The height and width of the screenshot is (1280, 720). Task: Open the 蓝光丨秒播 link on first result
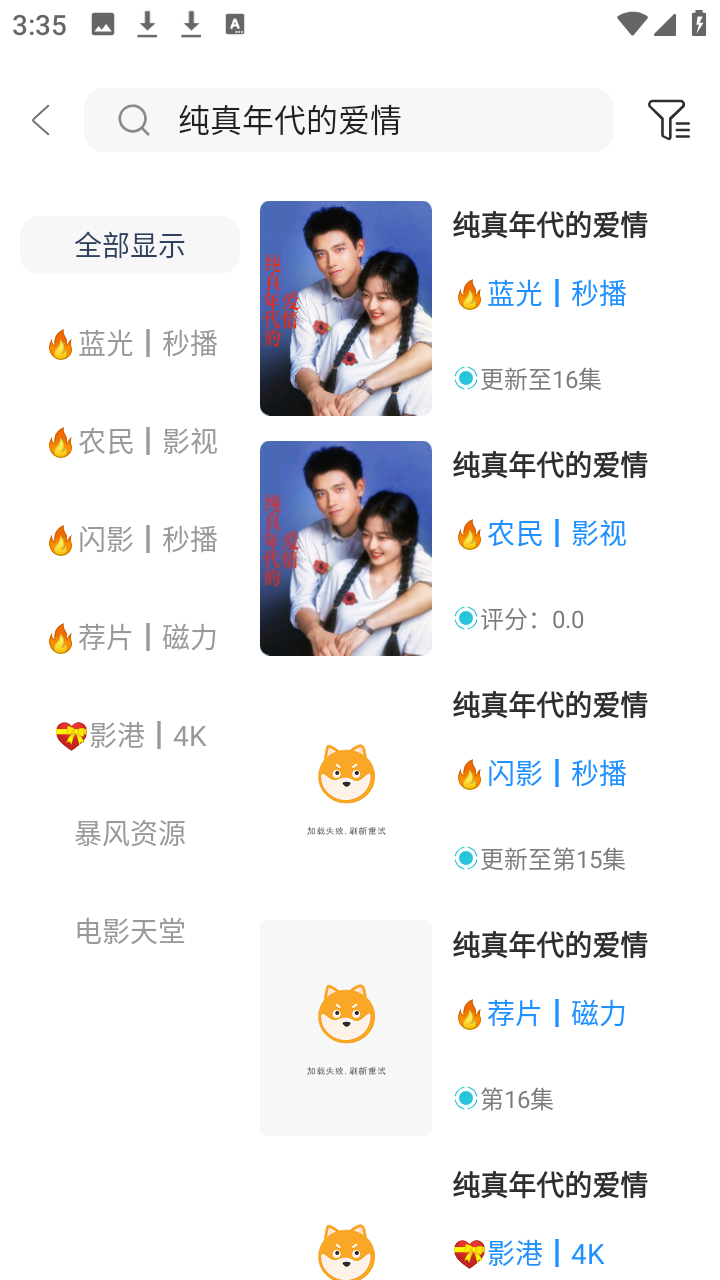click(x=540, y=293)
